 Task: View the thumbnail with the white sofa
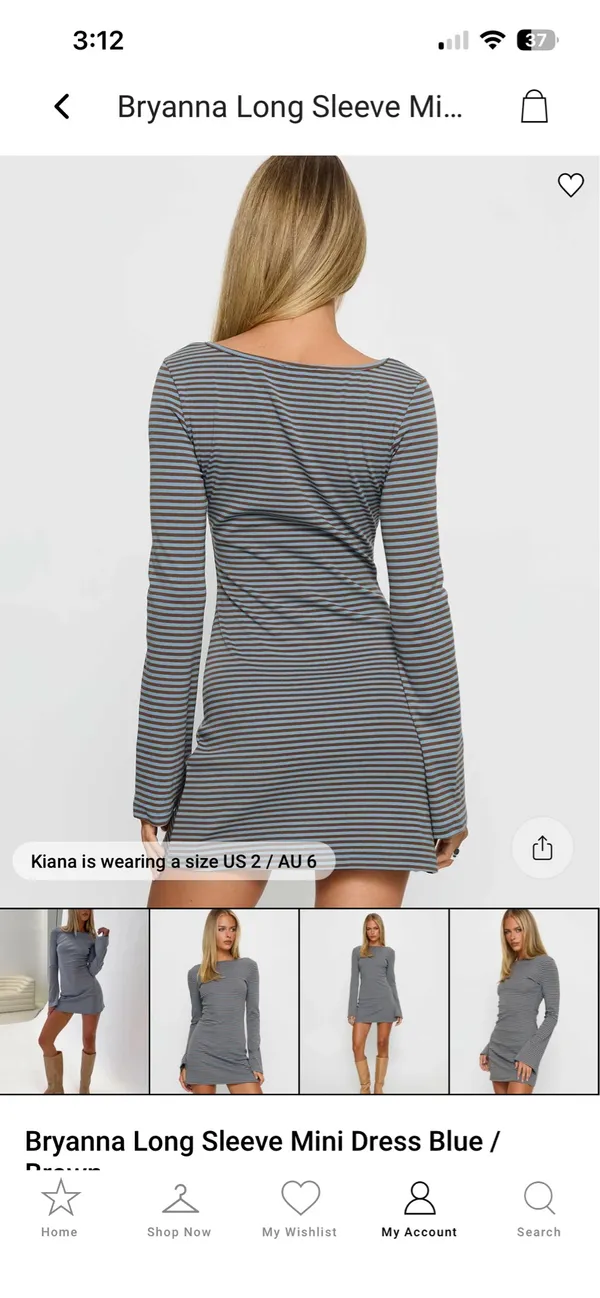(74, 1001)
